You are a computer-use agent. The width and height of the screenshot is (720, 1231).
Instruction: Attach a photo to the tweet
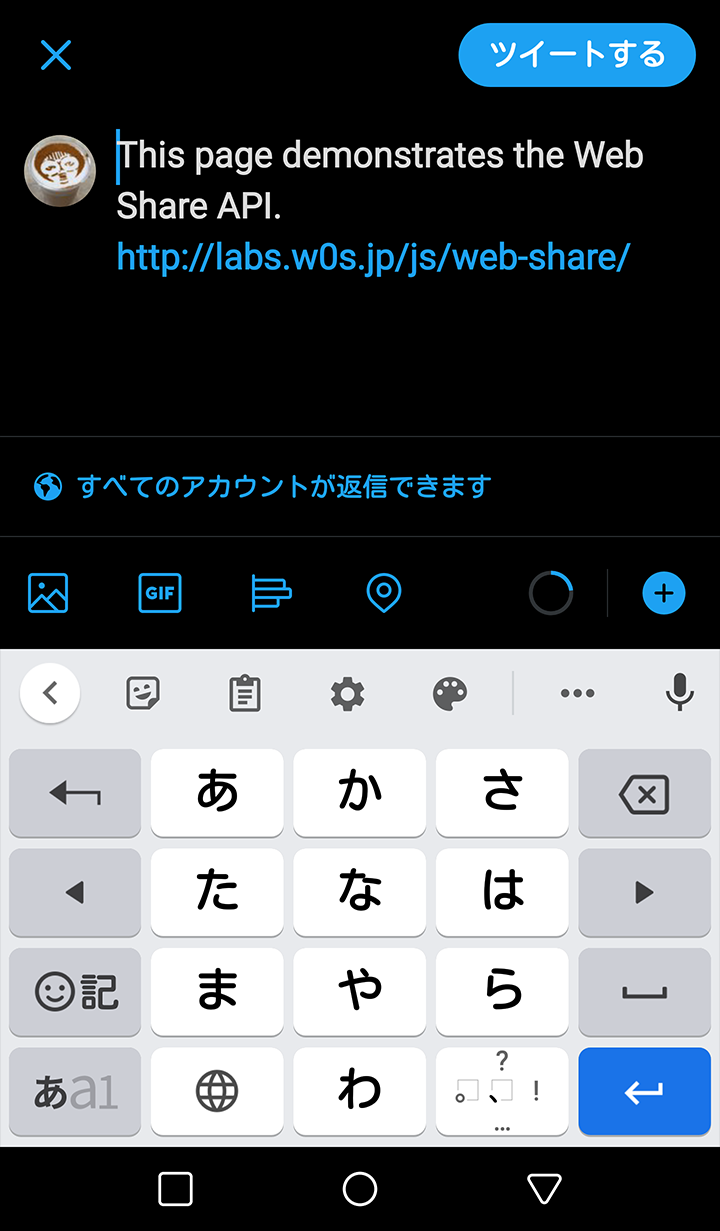pyautogui.click(x=48, y=593)
